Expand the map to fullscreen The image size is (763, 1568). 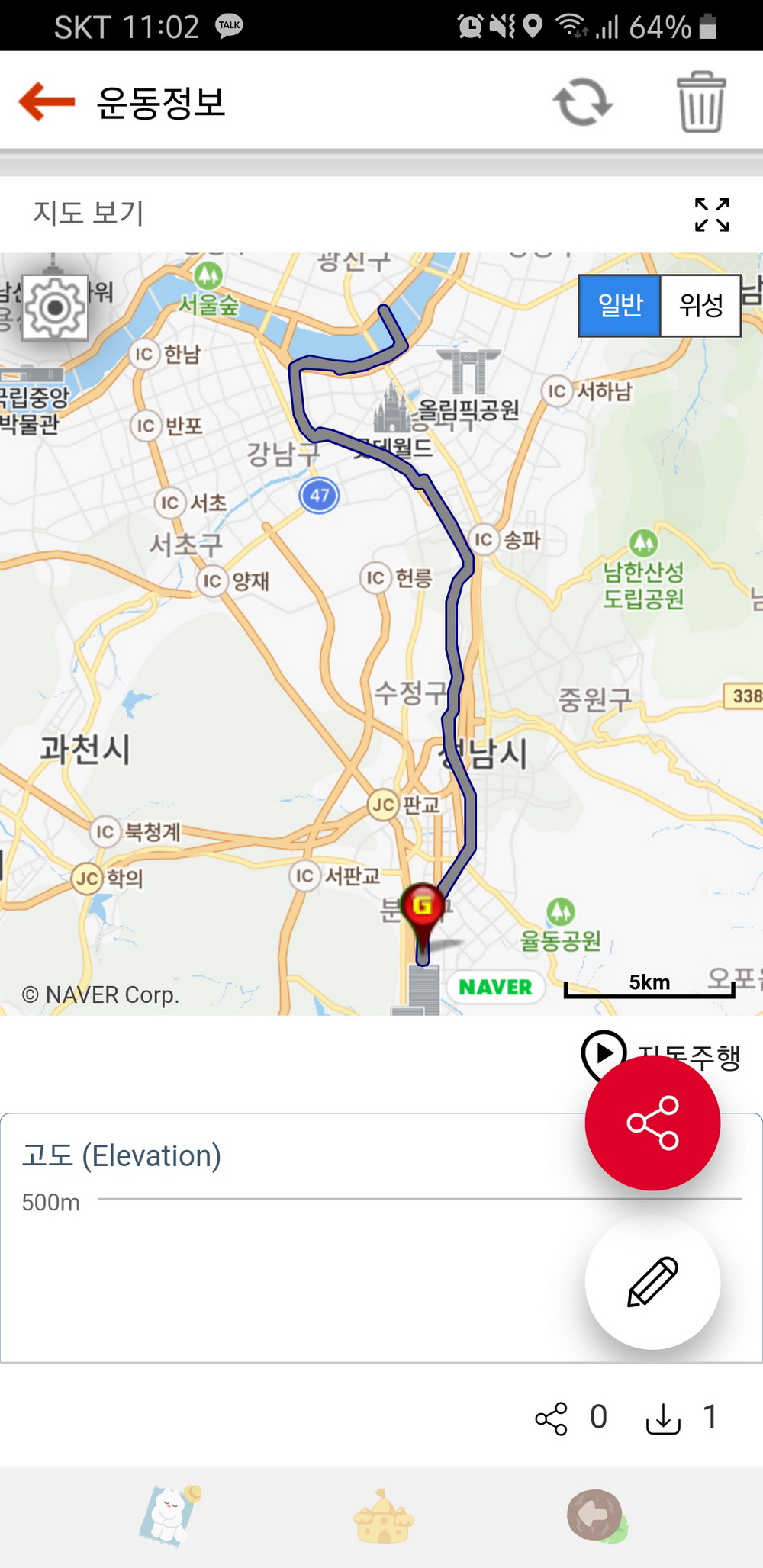point(712,214)
